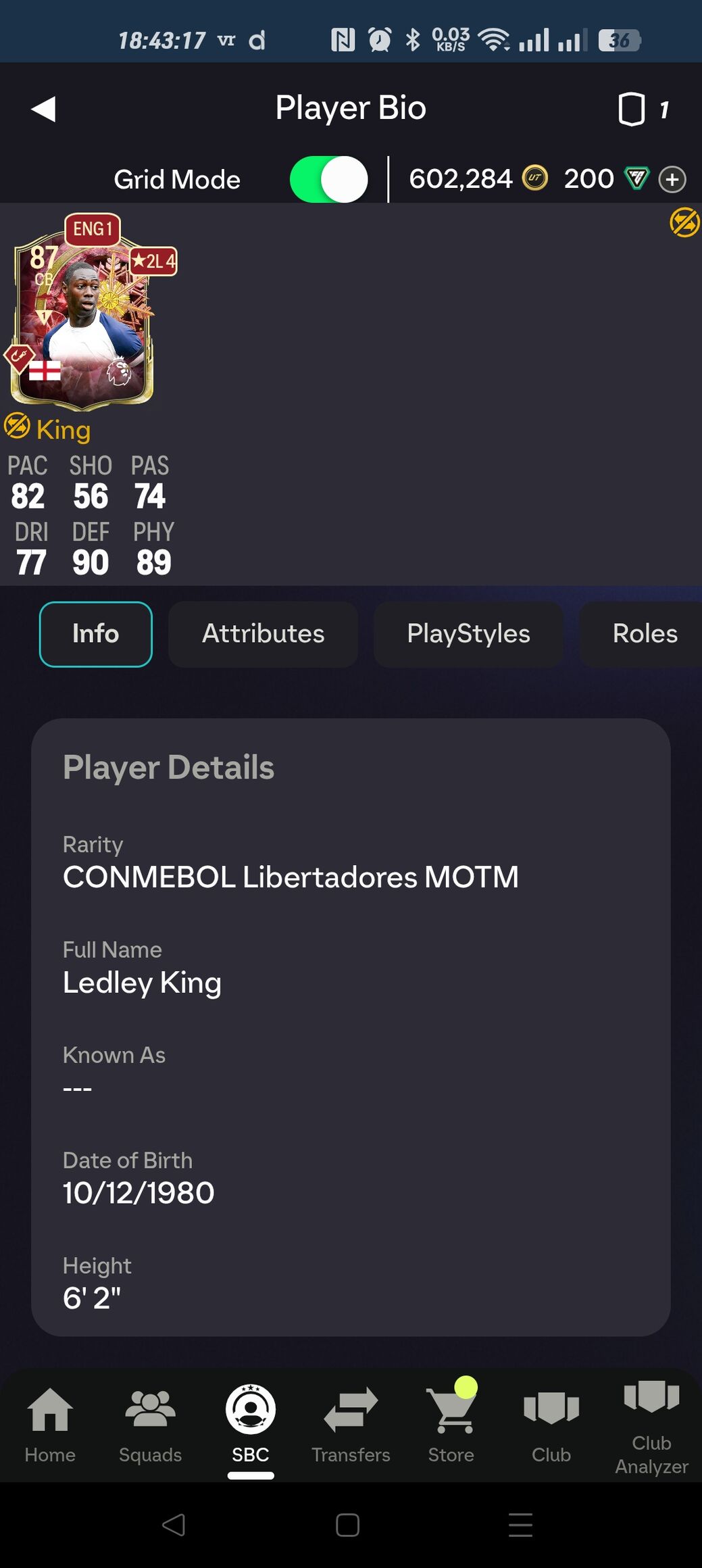View the PlayStyles tab
This screenshot has height=1568, width=702.
pos(468,634)
